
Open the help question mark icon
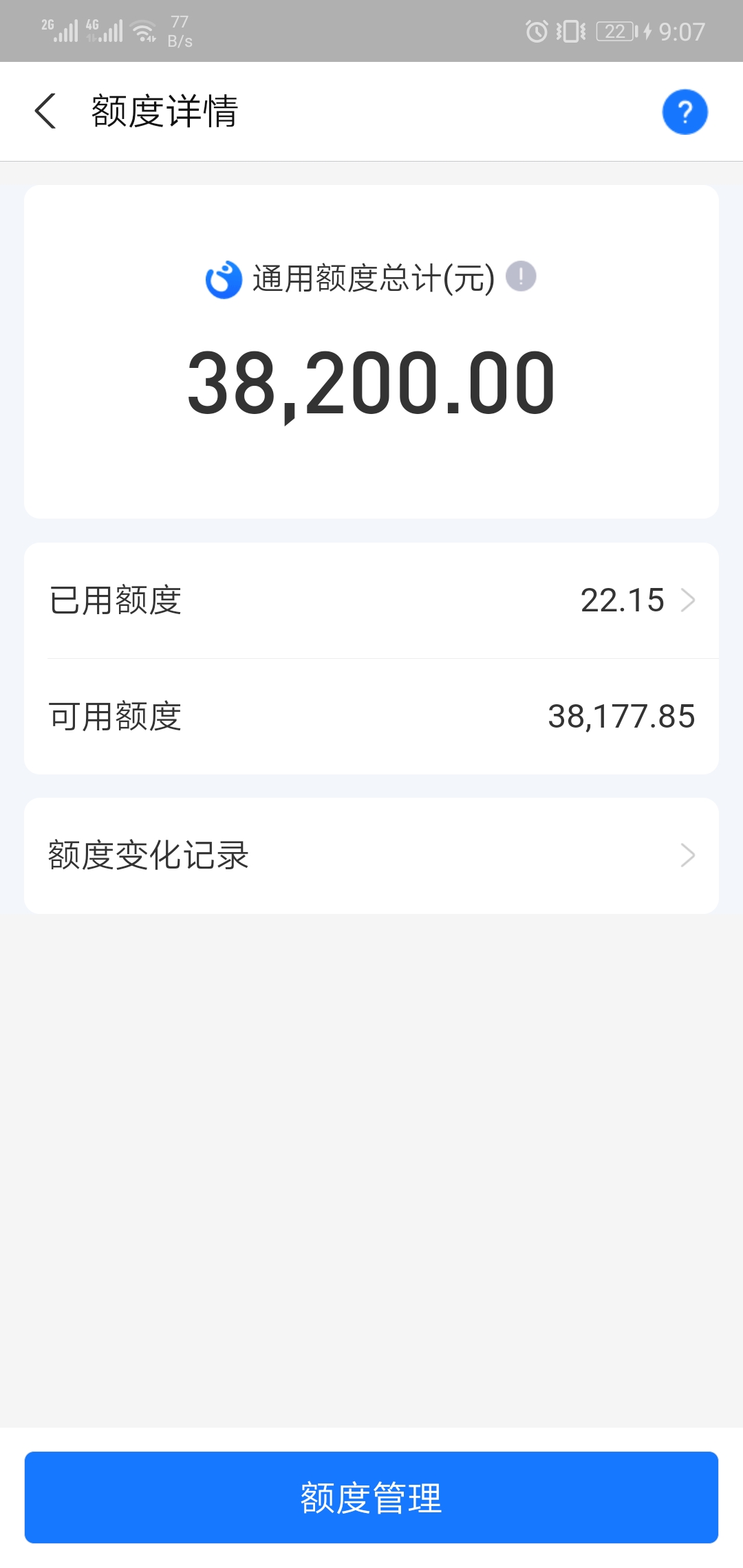(685, 111)
